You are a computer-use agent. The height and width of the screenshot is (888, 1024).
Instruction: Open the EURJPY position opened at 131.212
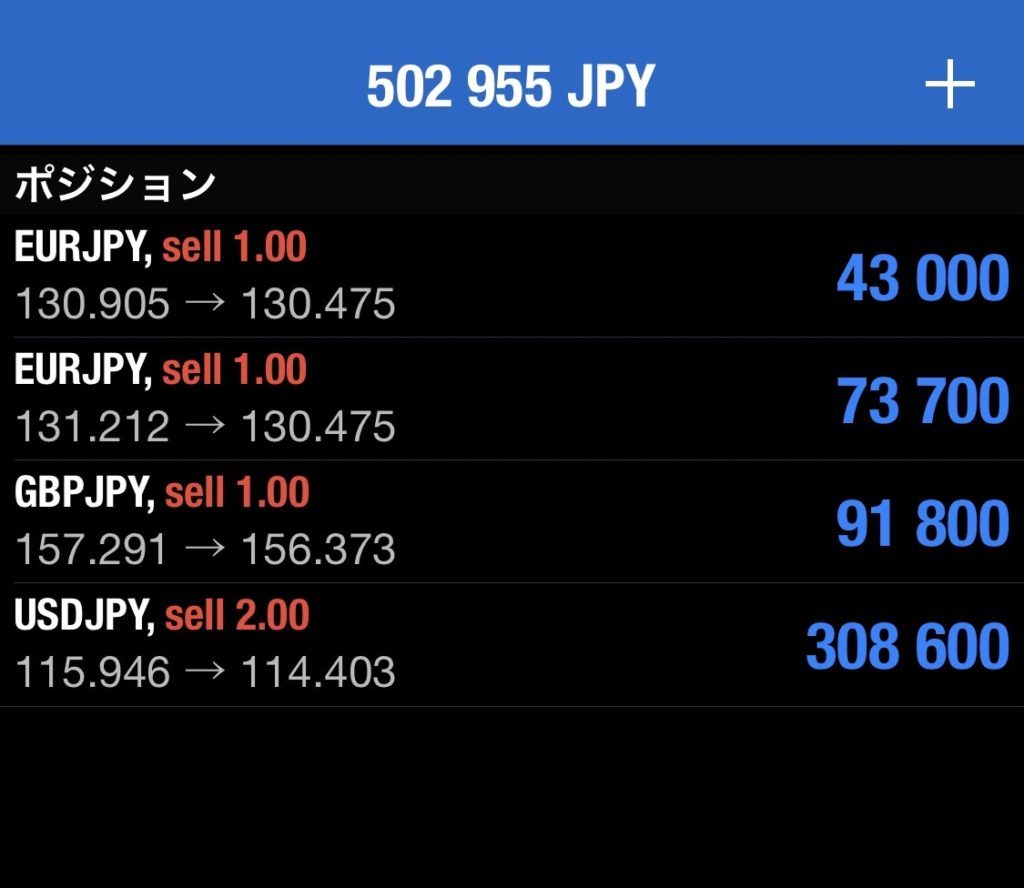pos(510,399)
